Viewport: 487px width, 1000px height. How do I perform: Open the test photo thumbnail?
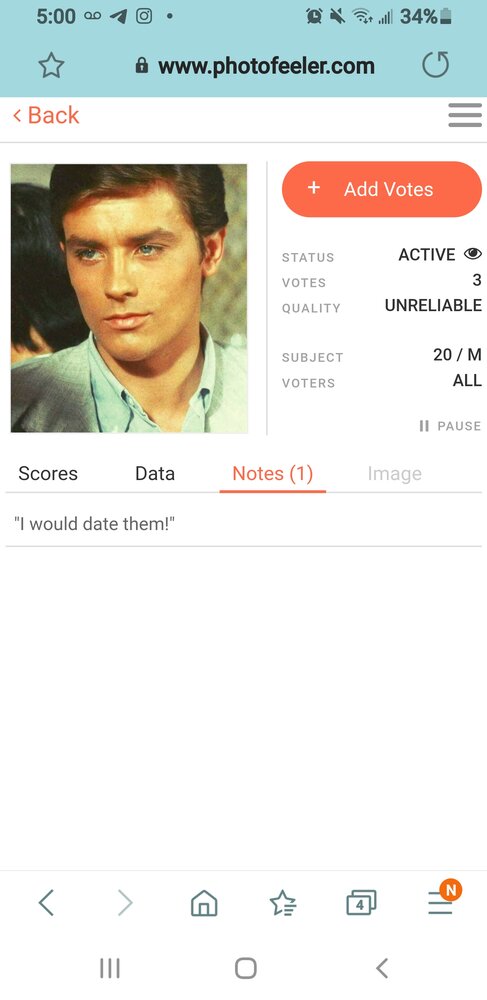[129, 298]
